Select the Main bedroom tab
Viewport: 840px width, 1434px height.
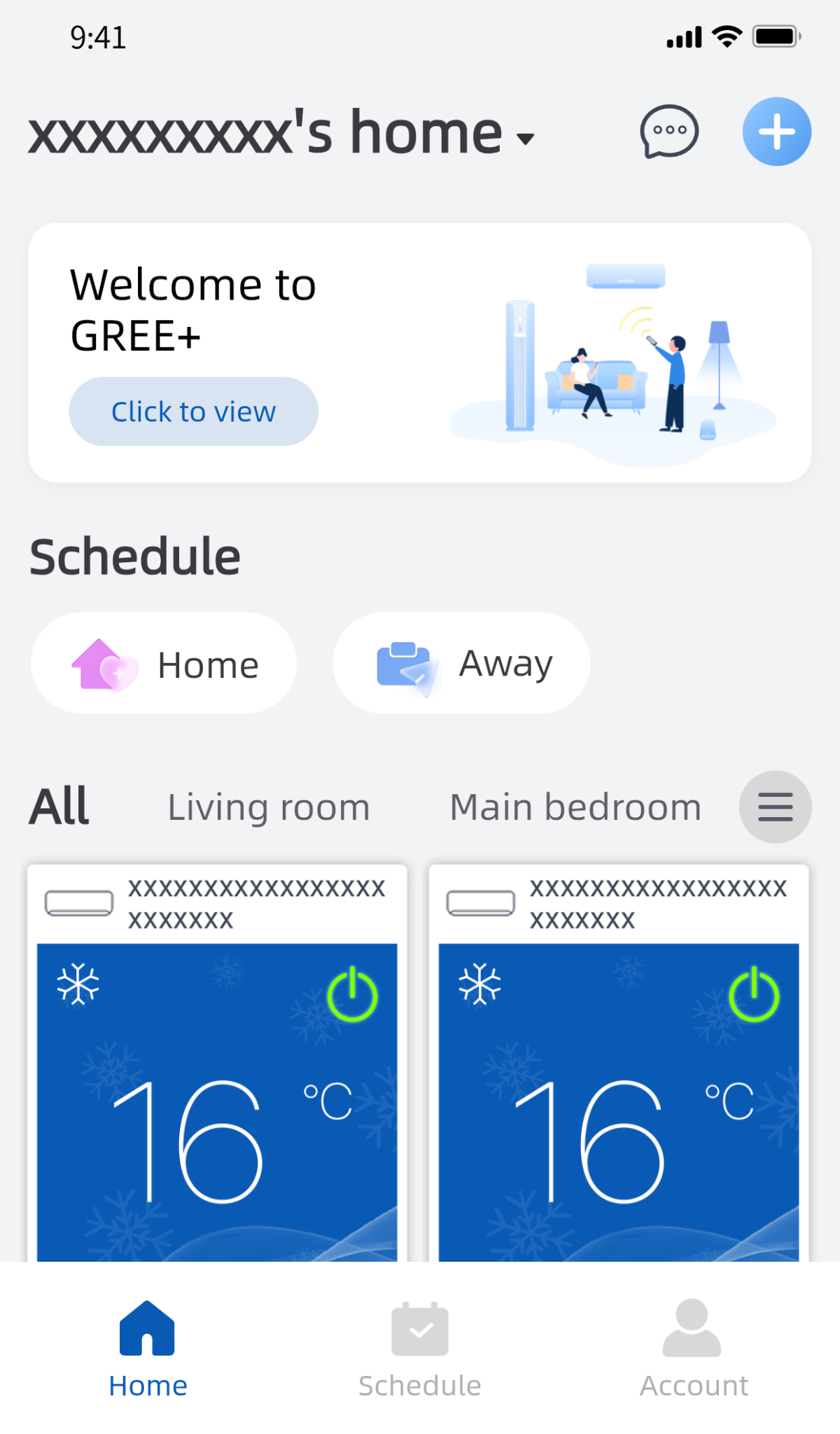(x=575, y=807)
